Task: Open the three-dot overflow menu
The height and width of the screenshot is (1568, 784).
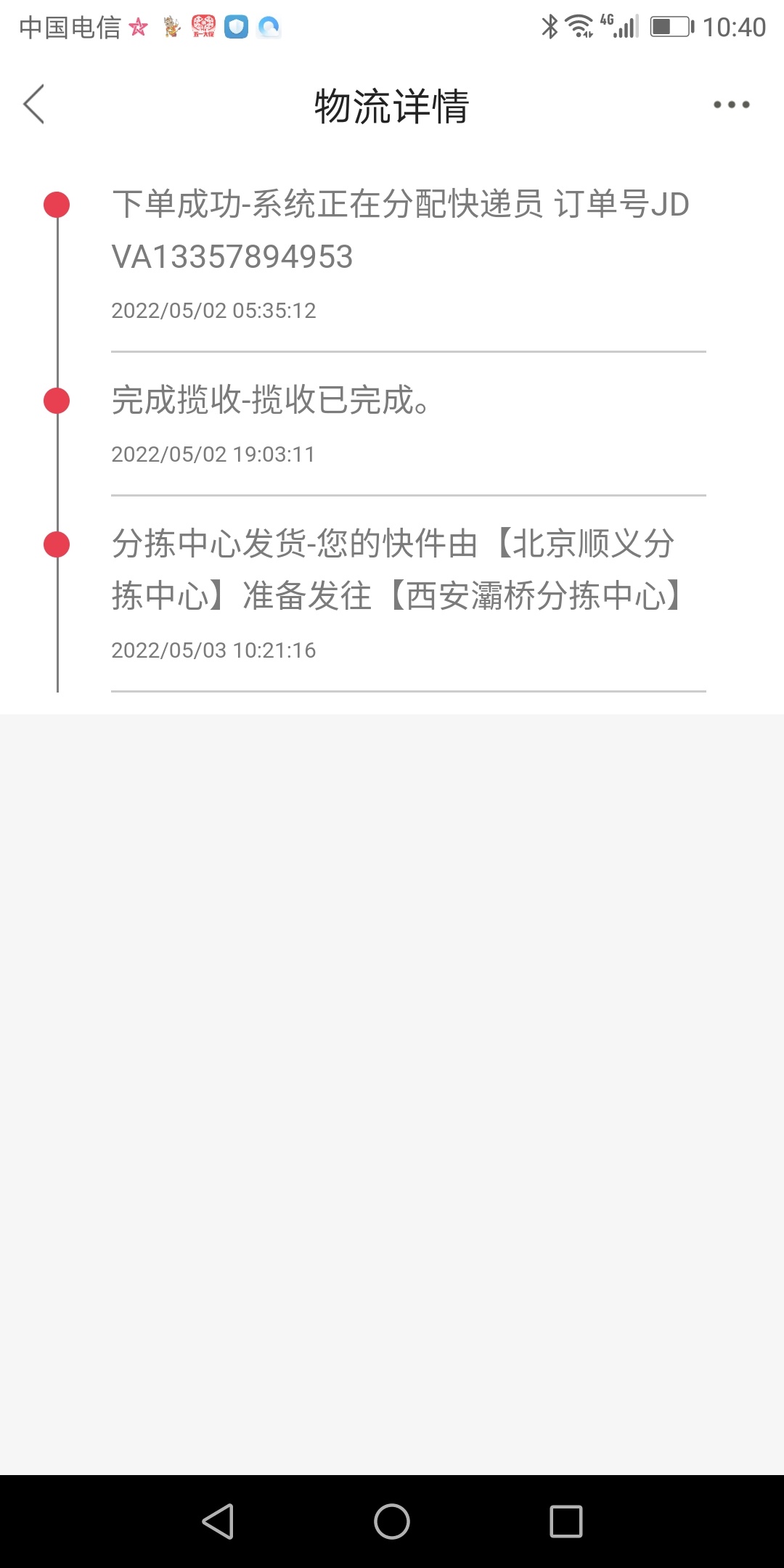Action: pyautogui.click(x=731, y=105)
